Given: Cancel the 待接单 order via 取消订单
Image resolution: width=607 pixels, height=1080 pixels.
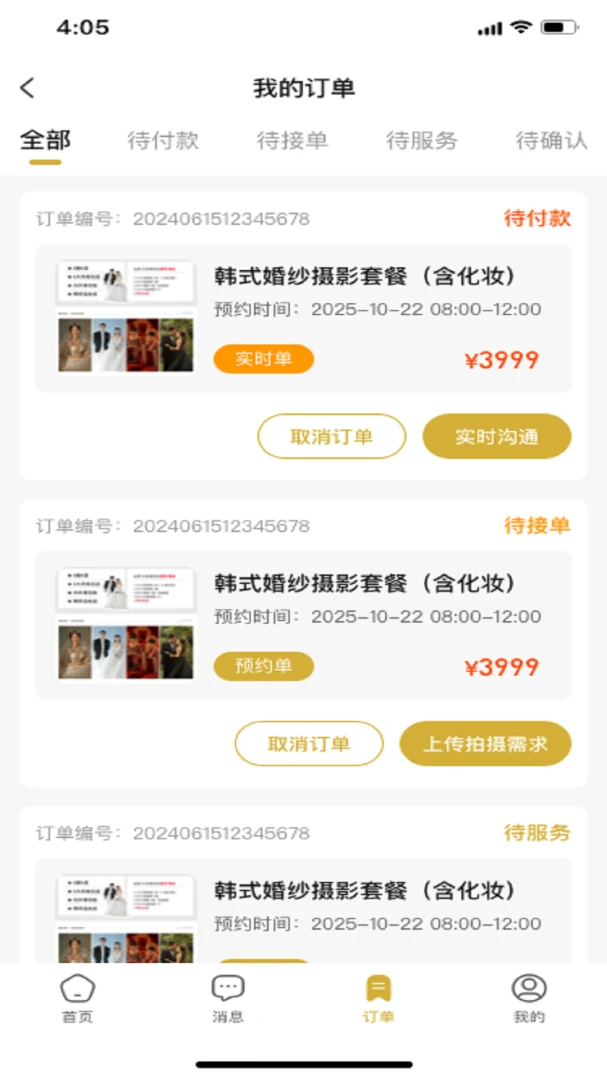Looking at the screenshot, I should coord(309,744).
